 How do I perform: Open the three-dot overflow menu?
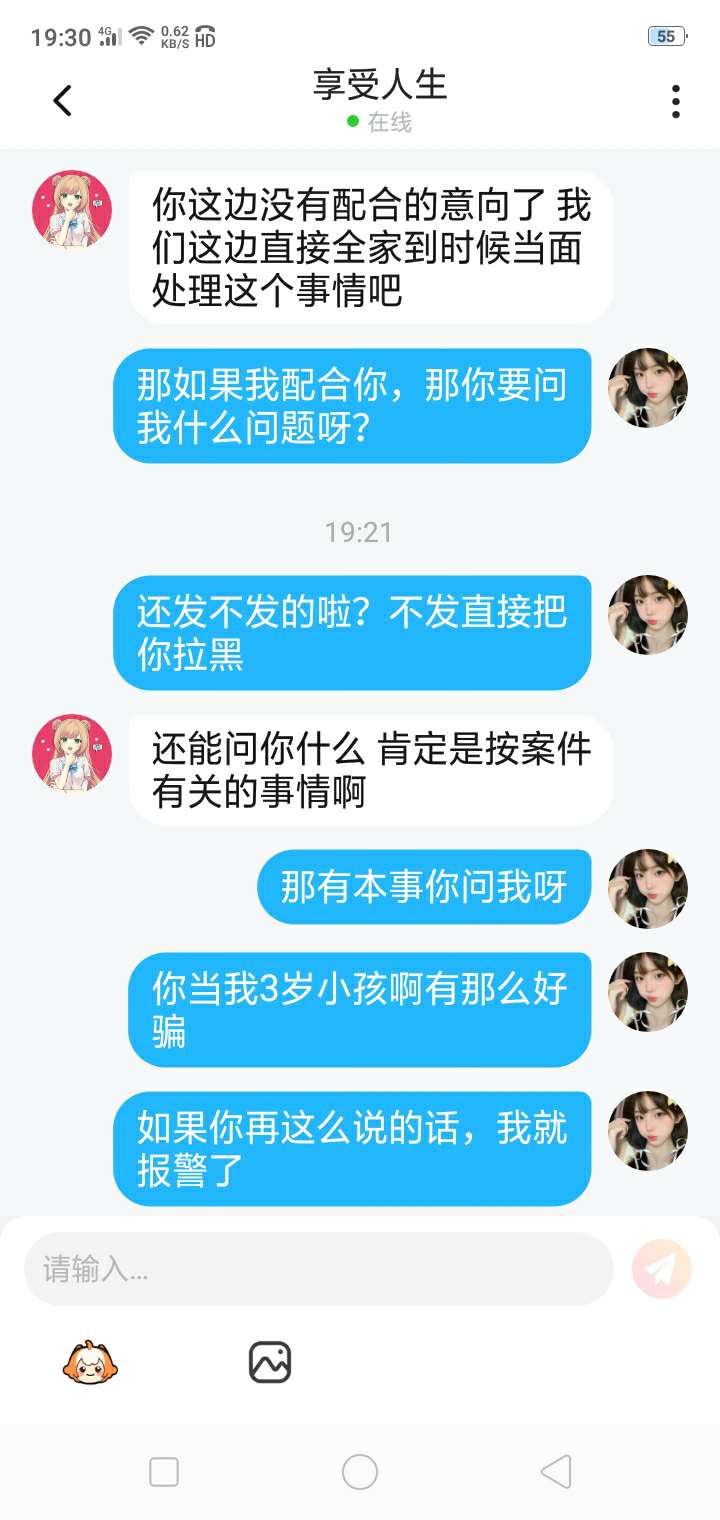click(x=676, y=101)
